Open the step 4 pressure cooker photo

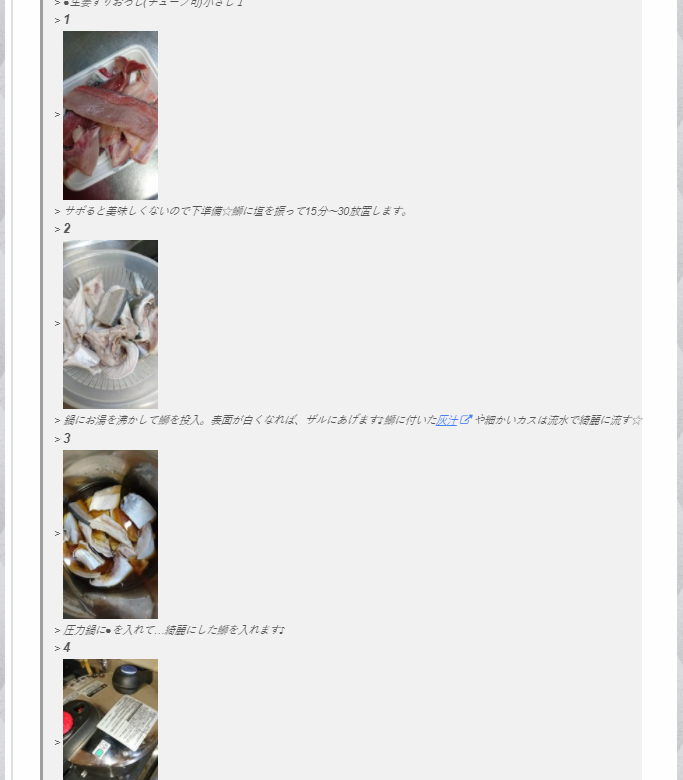tap(110, 720)
